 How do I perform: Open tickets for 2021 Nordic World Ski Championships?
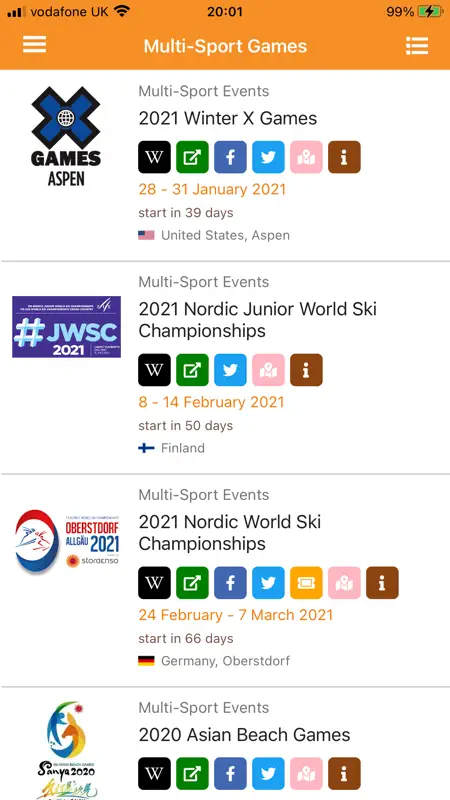[x=306, y=583]
